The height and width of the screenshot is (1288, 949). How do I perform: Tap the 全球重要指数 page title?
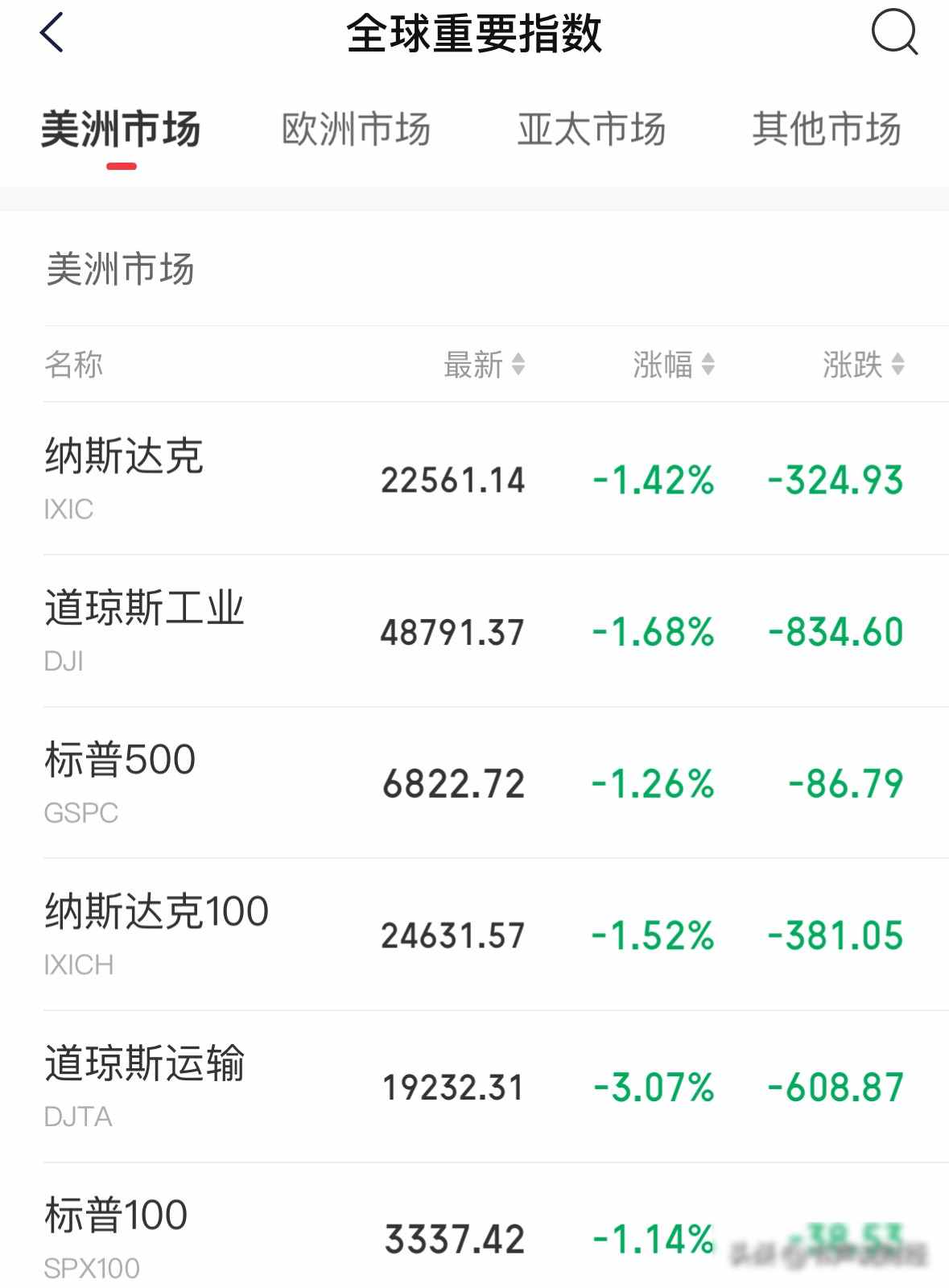[475, 34]
